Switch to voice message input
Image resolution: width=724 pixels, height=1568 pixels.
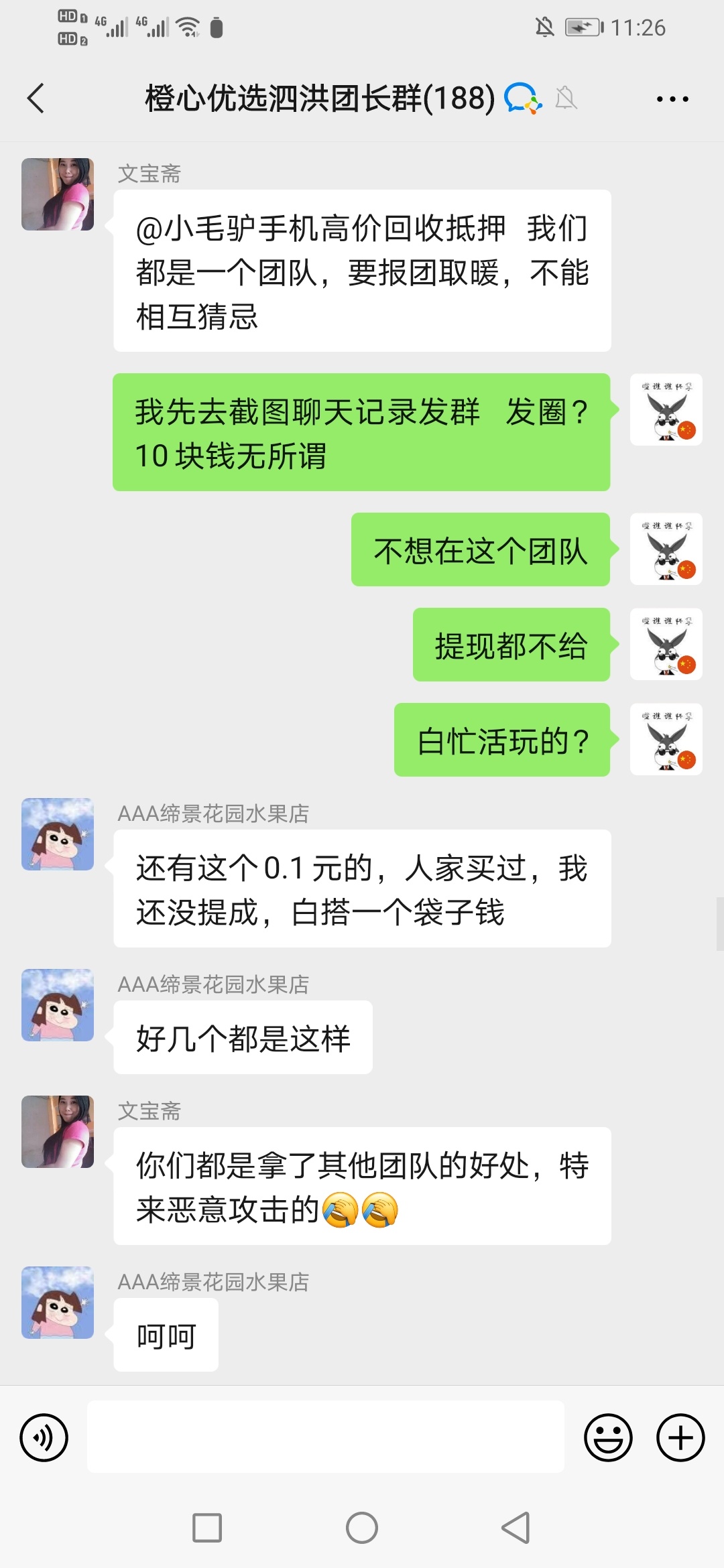(x=44, y=1437)
